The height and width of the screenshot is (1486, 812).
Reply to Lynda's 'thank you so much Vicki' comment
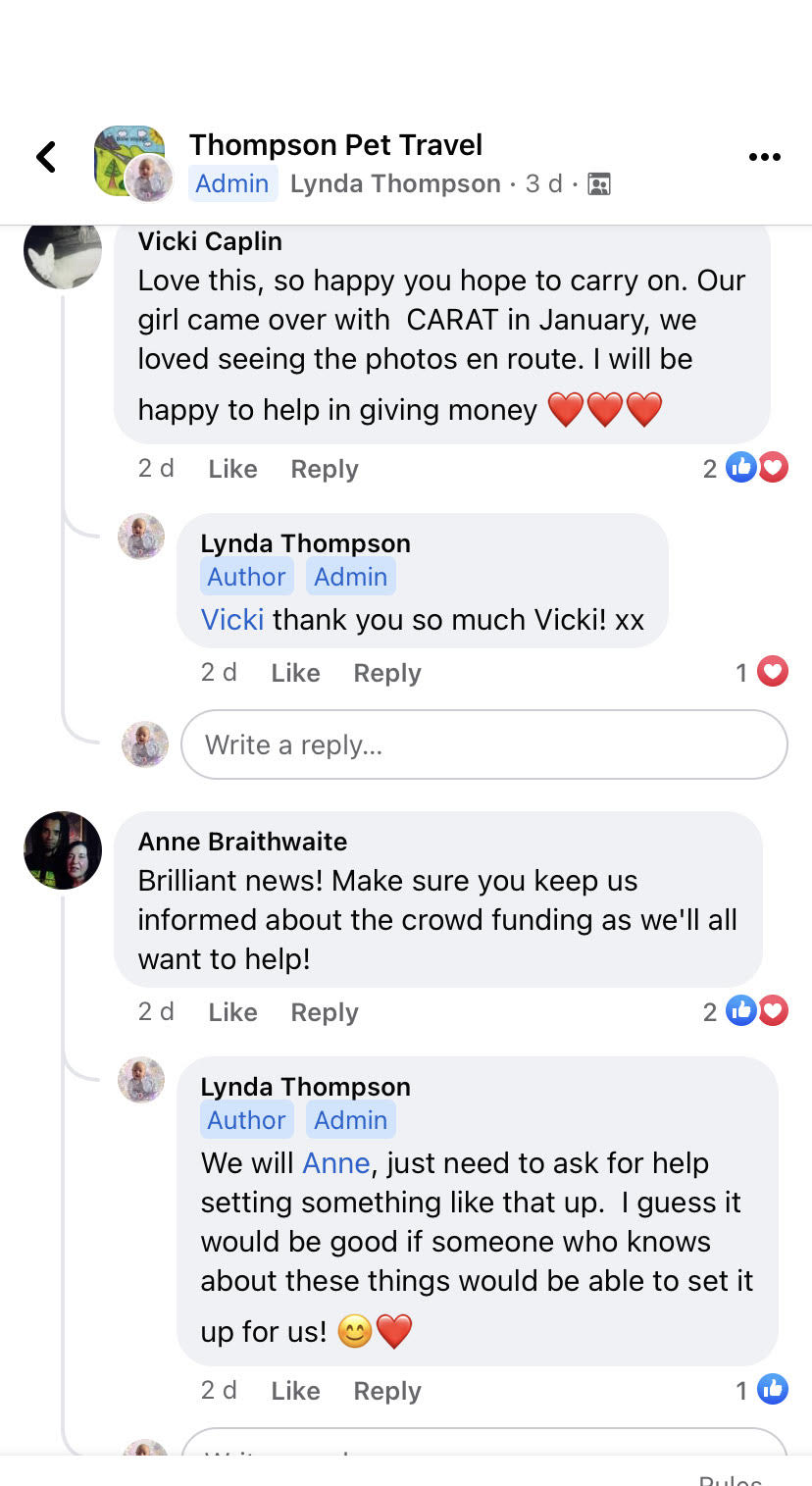(x=387, y=673)
